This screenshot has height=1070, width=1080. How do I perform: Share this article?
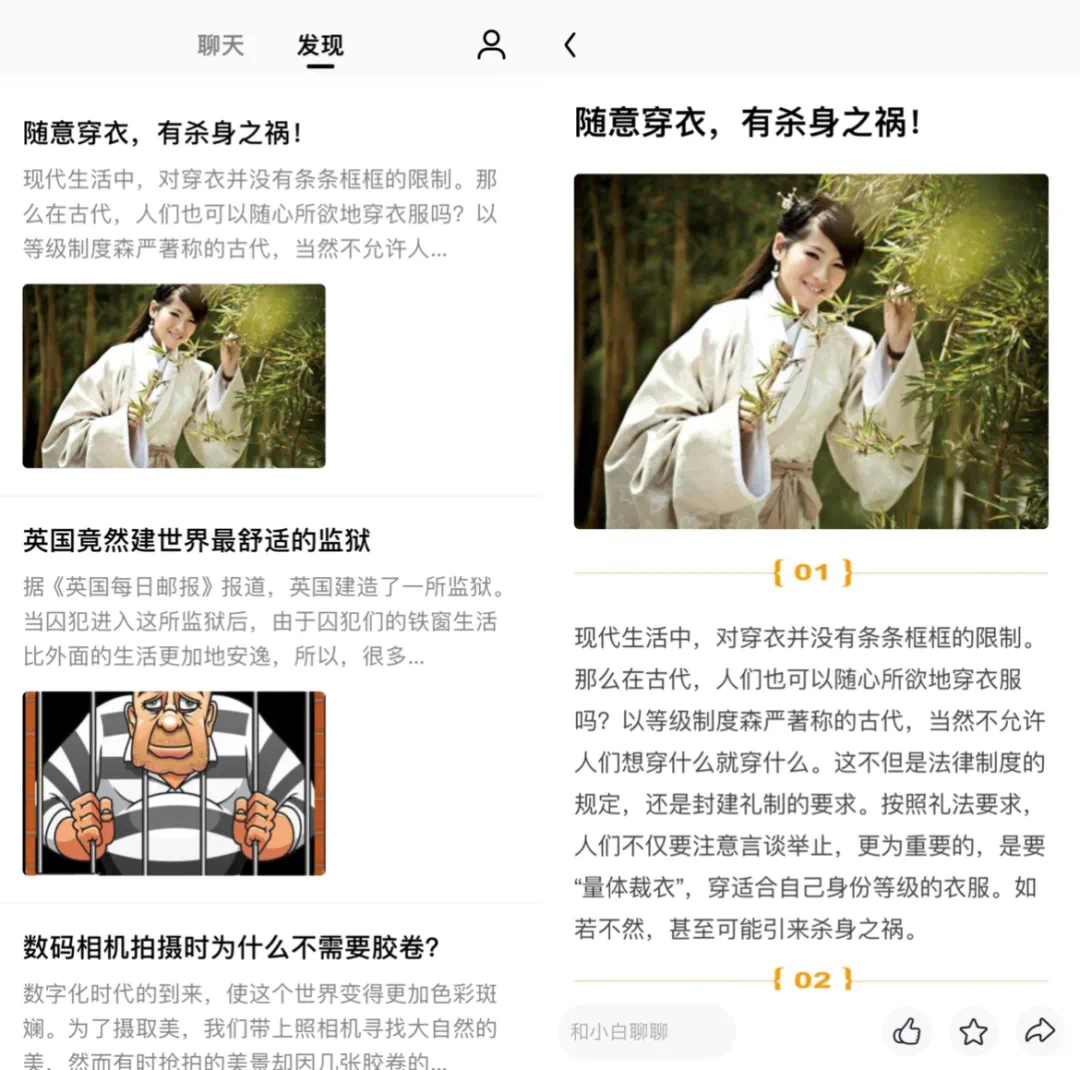pyautogui.click(x=1039, y=1031)
